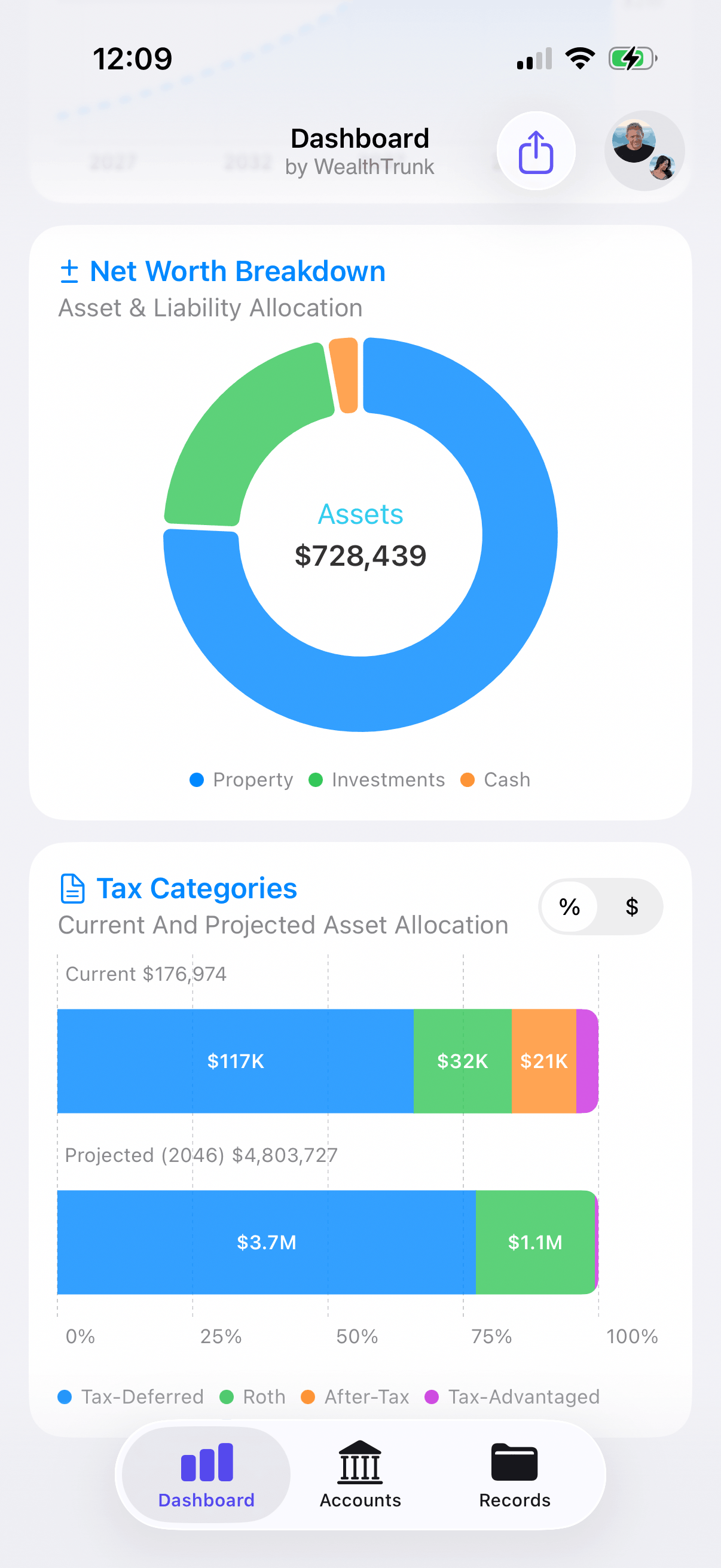Select the Investments legend entry
The width and height of the screenshot is (721, 1568).
(x=387, y=780)
